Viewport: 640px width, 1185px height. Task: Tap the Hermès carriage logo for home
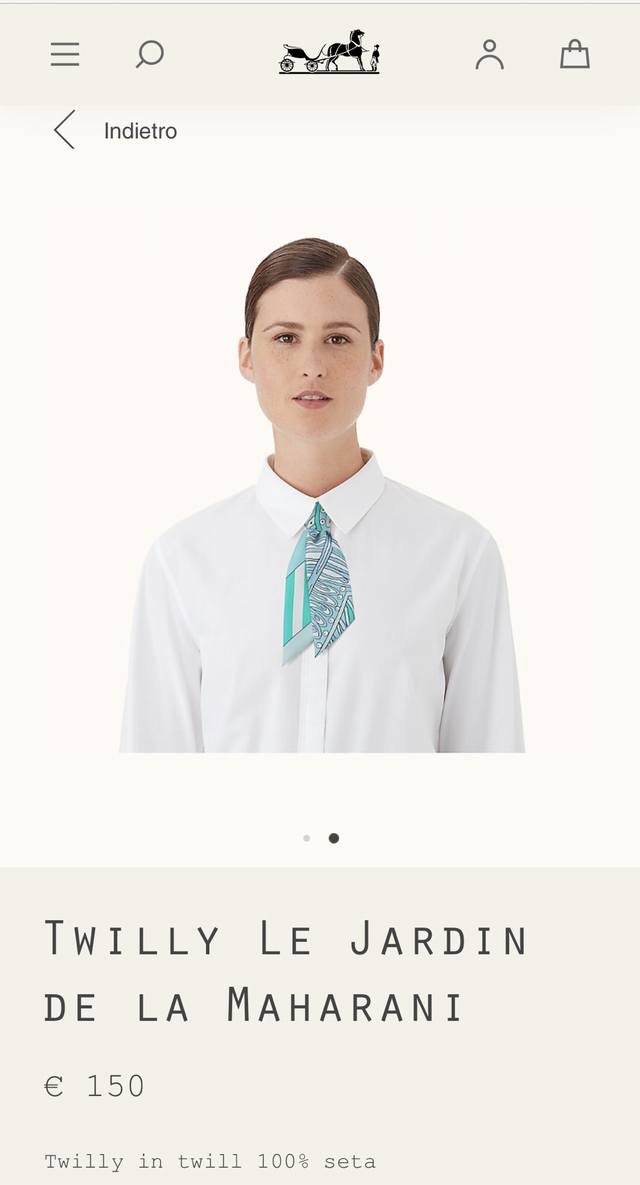click(329, 52)
